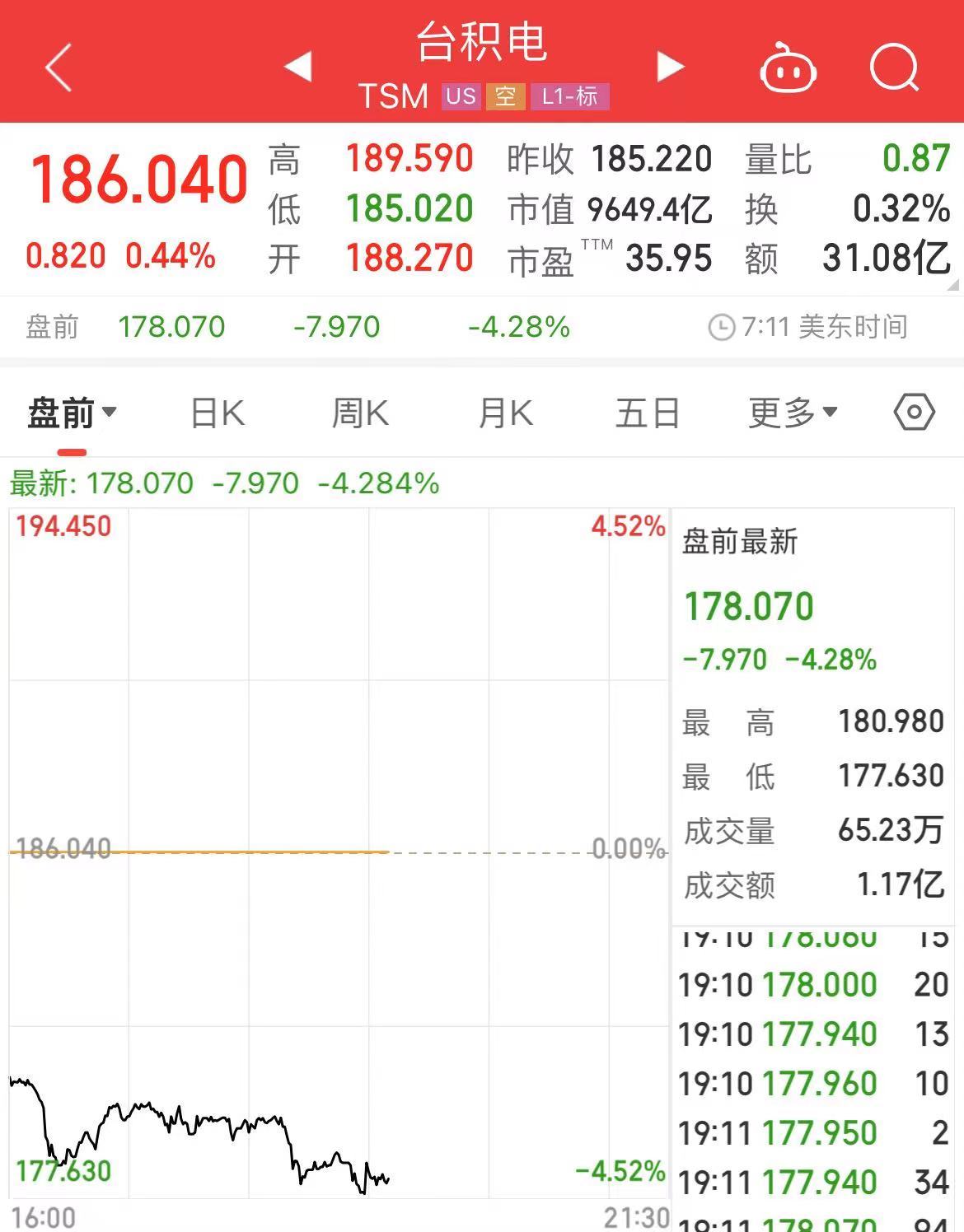Select the 空 short-selling badge
Screen dimensions: 964x1232
click(x=505, y=96)
